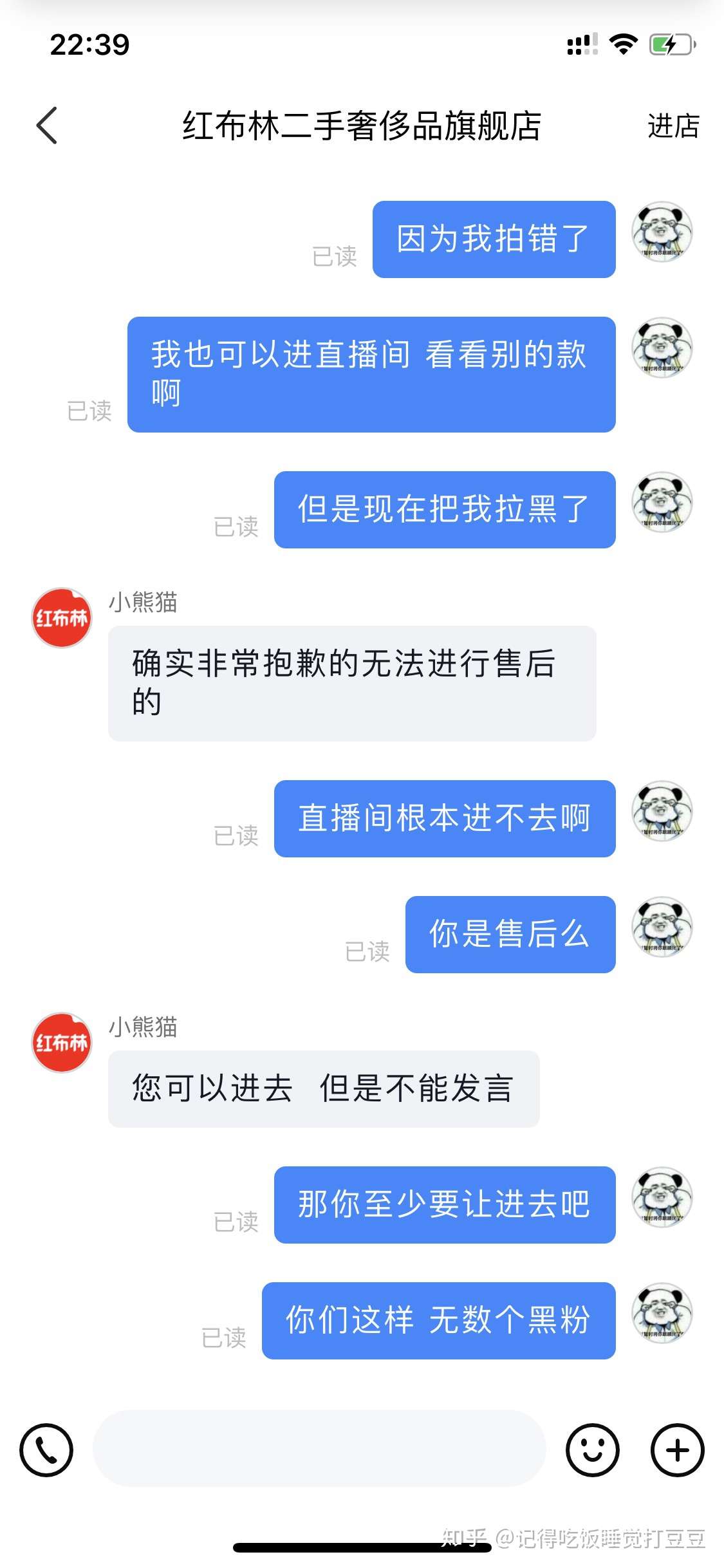Tap the phone call icon
Viewport: 724px width, 1568px height.
(x=46, y=1450)
